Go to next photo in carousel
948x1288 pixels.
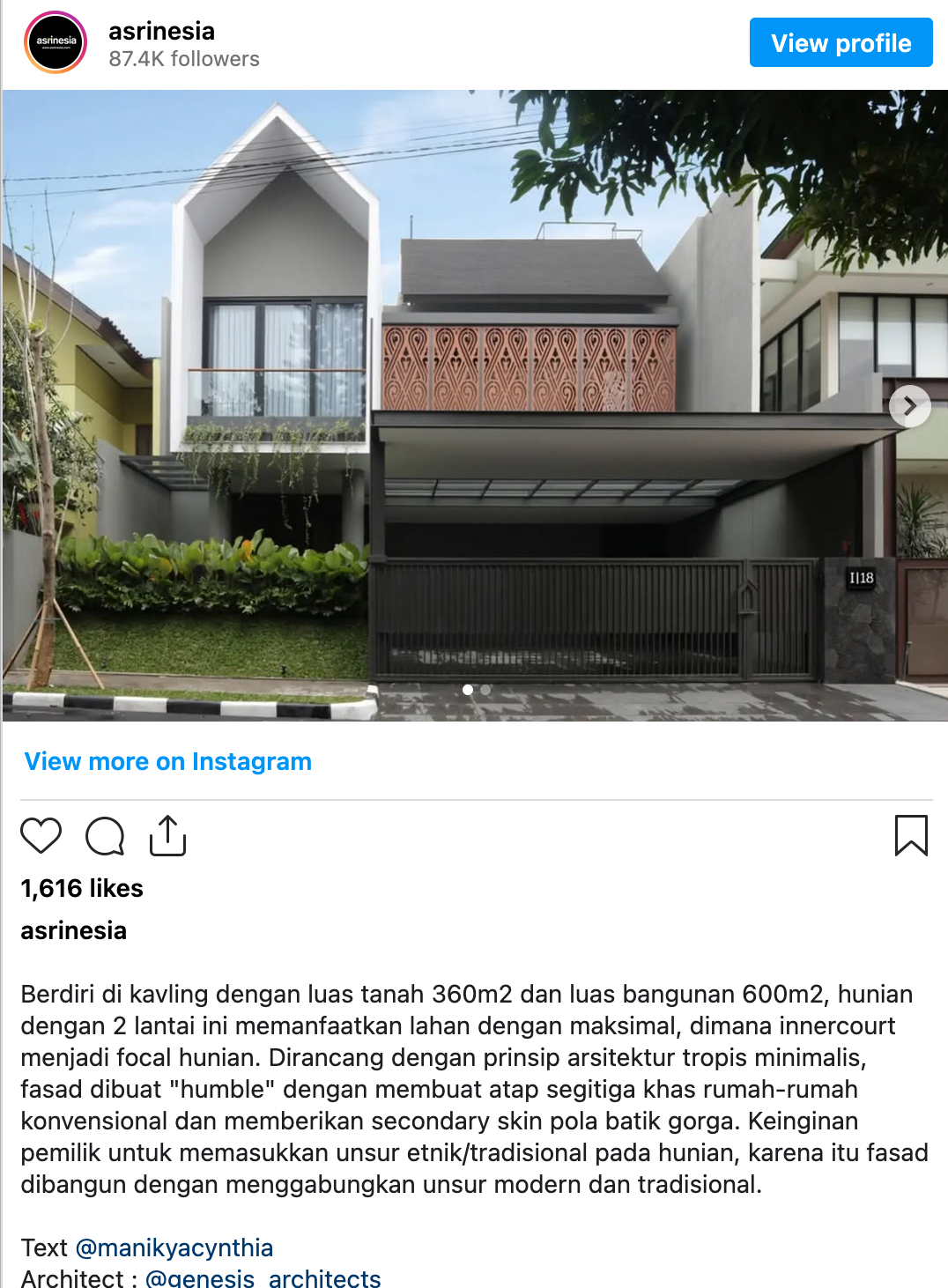(x=909, y=406)
